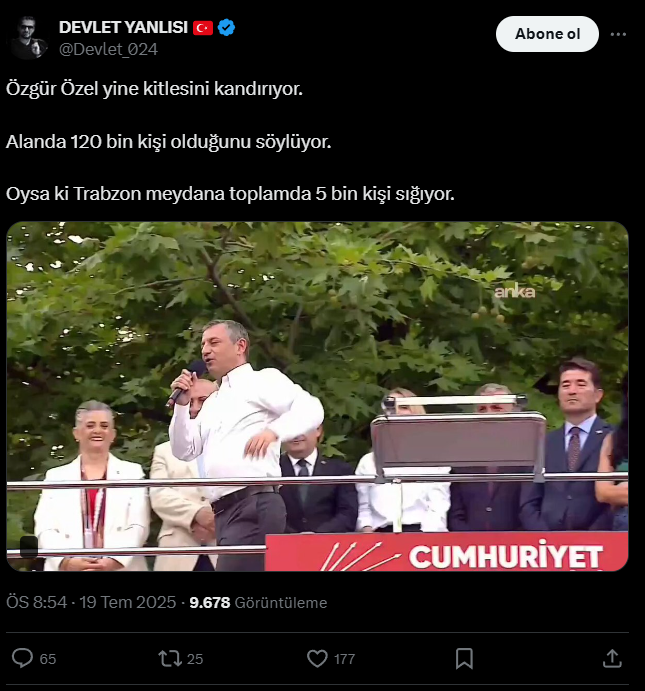The height and width of the screenshot is (691, 645).
Task: Open the @Devlet_024 handle link
Action: 109,48
